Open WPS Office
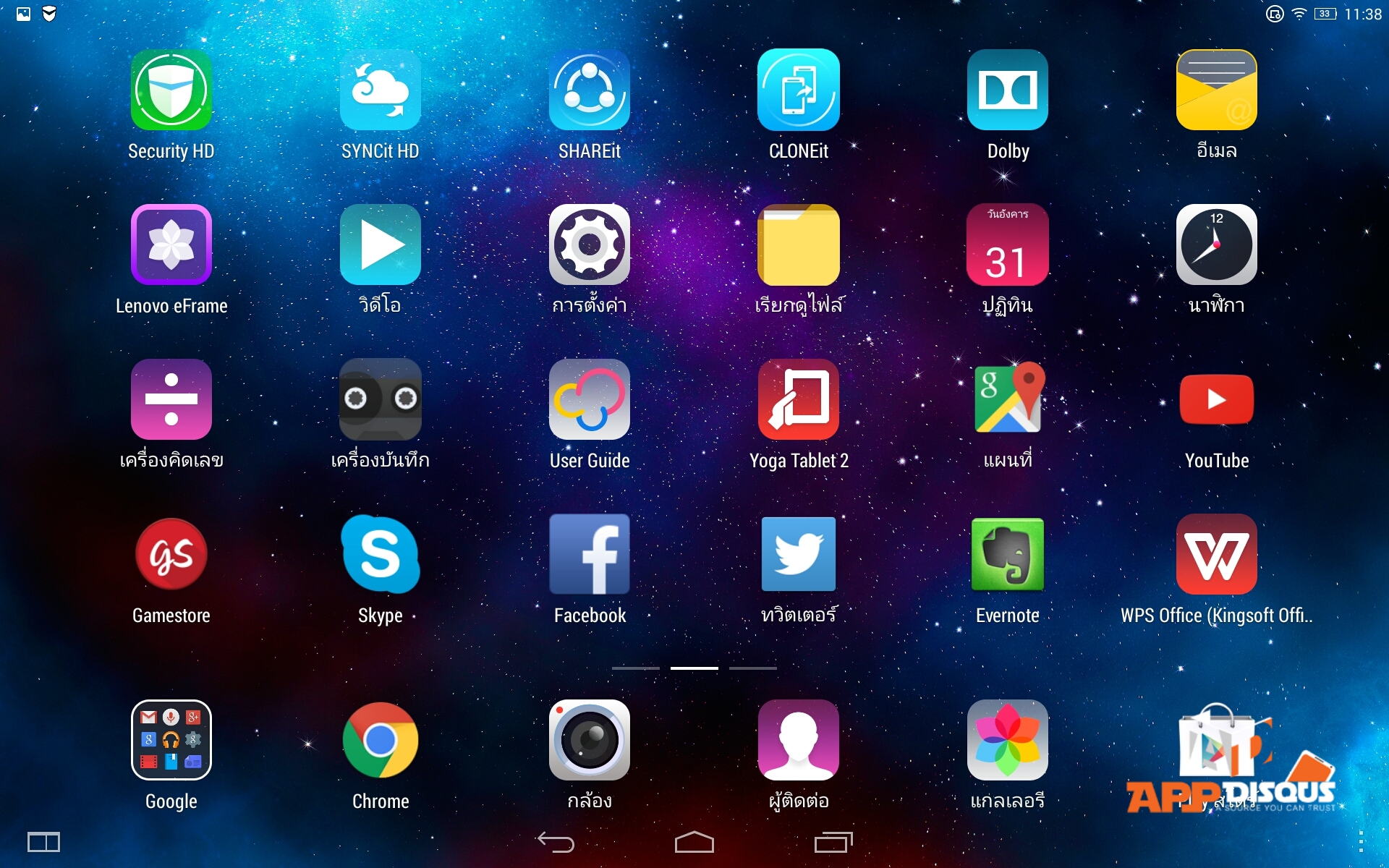Viewport: 1389px width, 868px height. (1216, 554)
